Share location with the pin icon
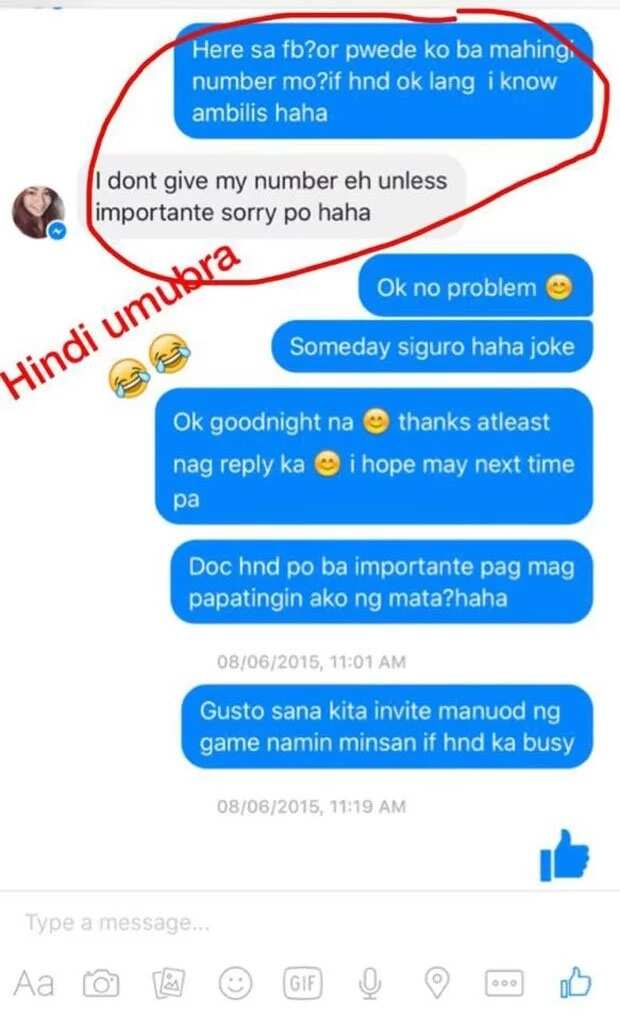Viewport: 620px width, 1020px height. (x=437, y=983)
